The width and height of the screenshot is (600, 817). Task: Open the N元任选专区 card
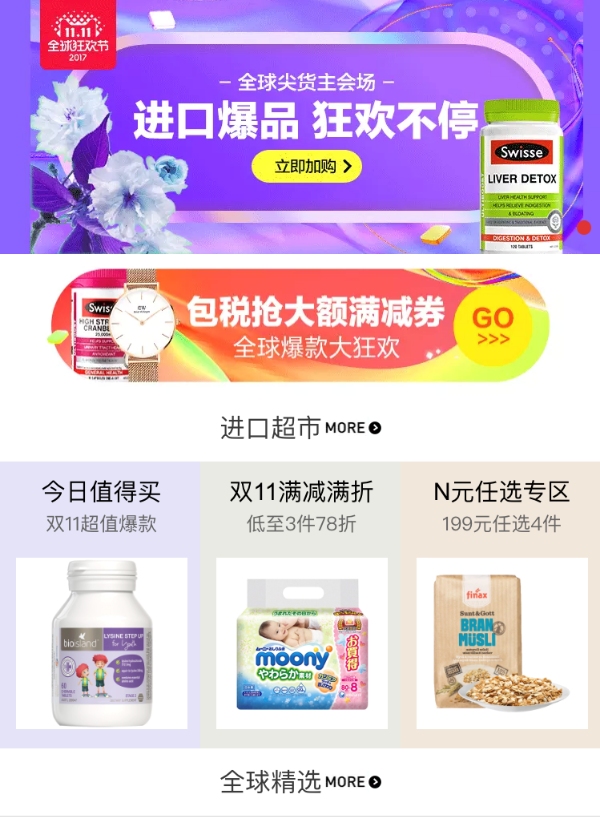point(501,605)
